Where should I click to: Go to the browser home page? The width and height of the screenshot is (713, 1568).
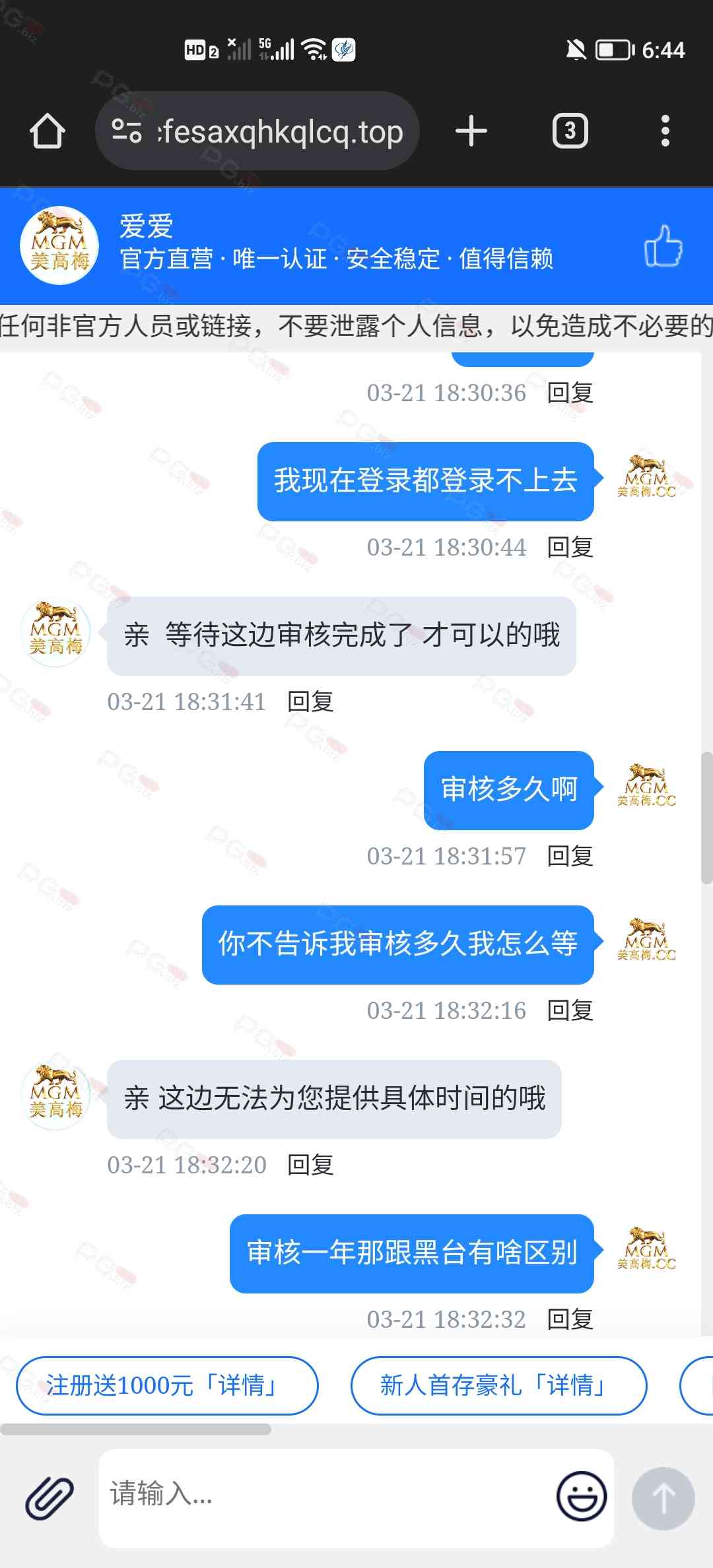48,131
